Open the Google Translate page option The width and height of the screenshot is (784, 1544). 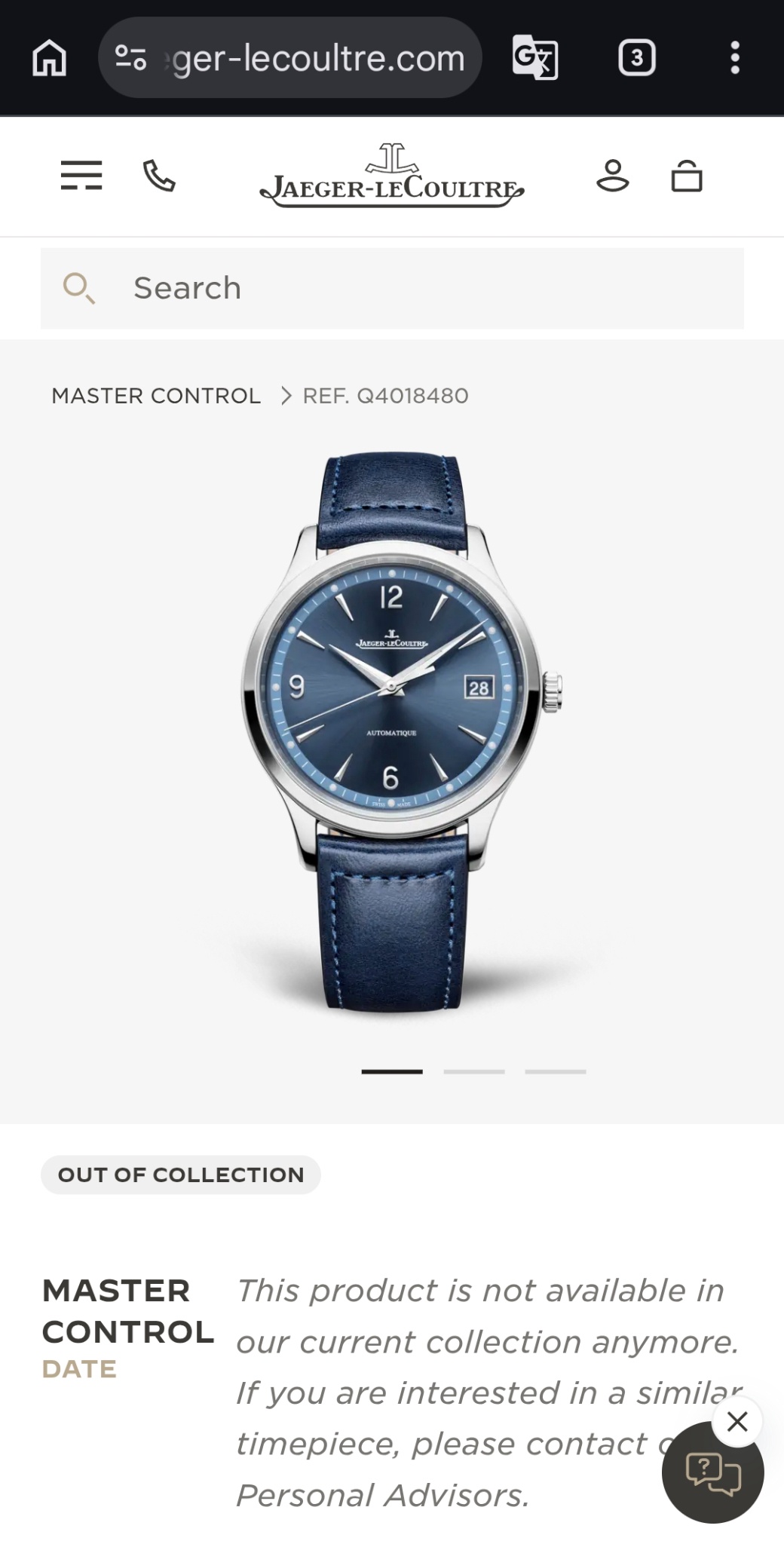click(x=534, y=58)
